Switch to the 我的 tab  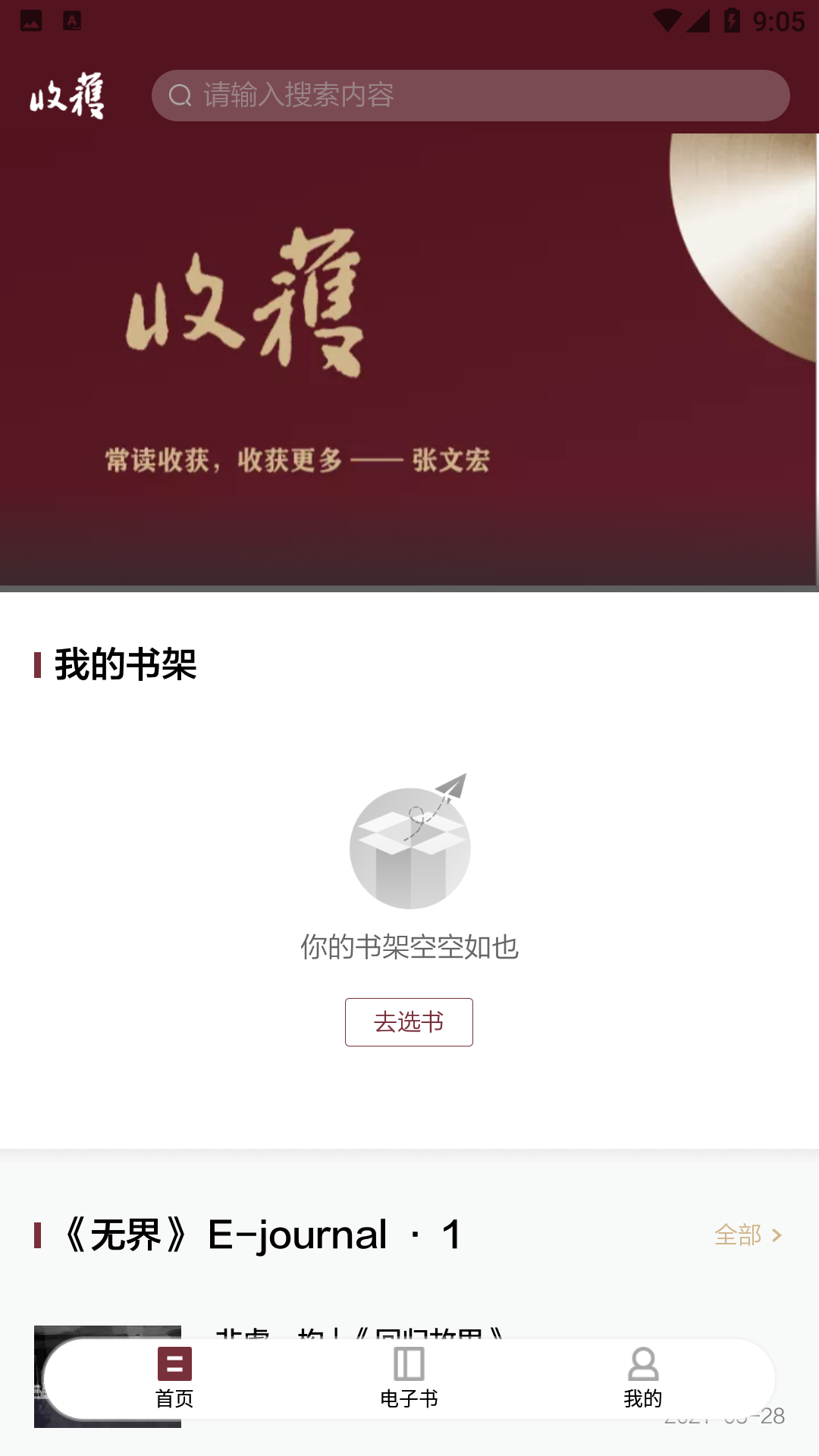coord(643,1378)
